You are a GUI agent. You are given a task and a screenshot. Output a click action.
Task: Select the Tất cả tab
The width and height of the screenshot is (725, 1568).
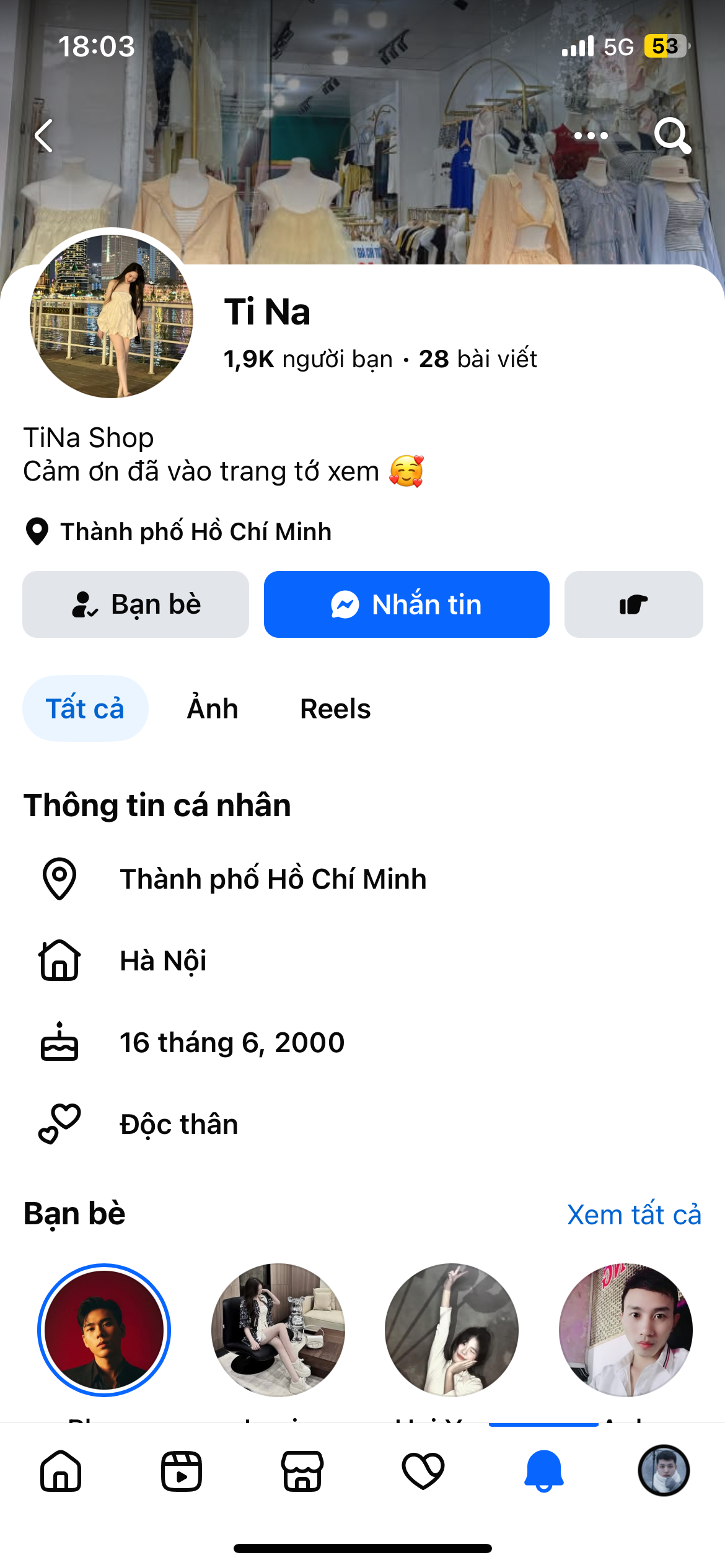86,708
